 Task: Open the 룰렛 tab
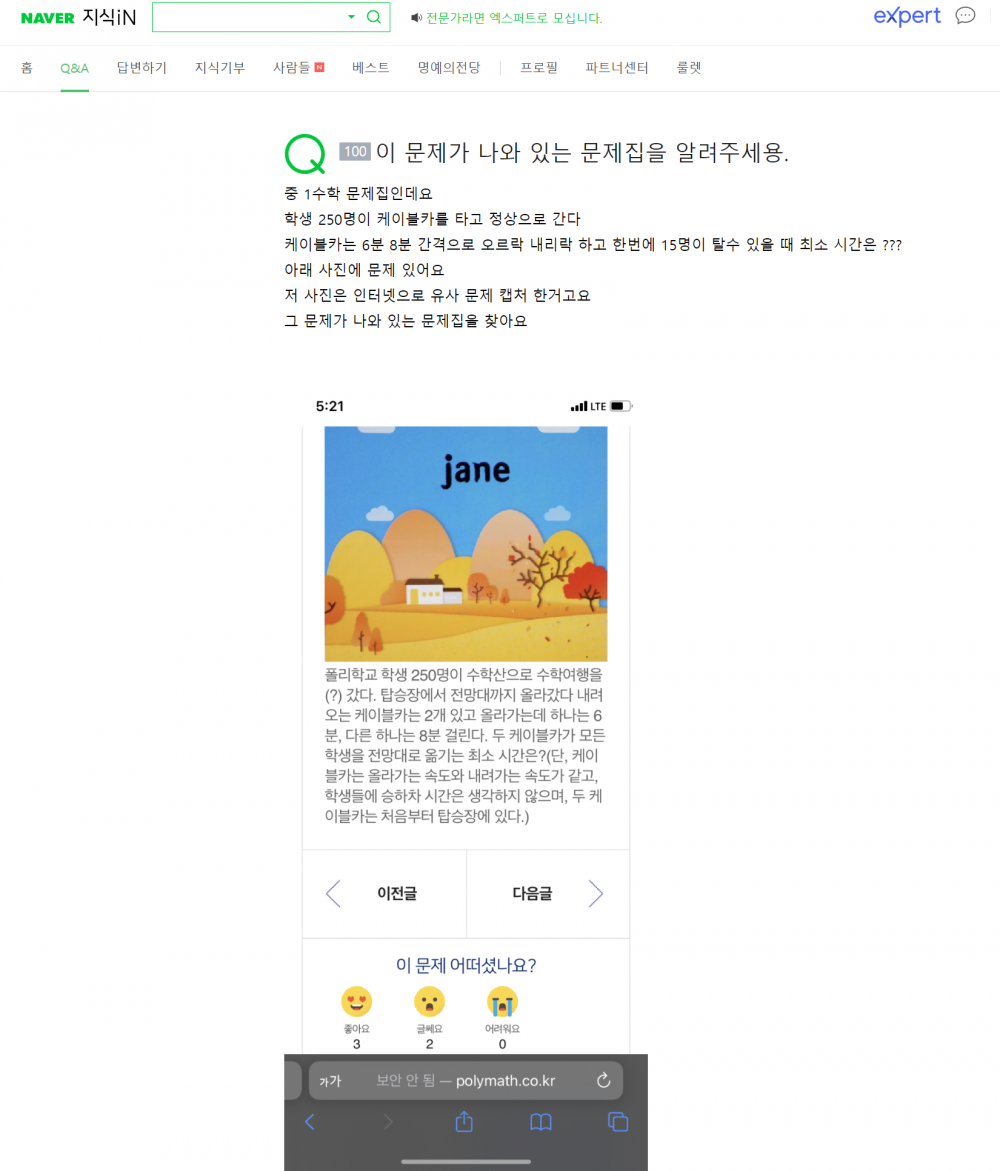pyautogui.click(x=689, y=68)
